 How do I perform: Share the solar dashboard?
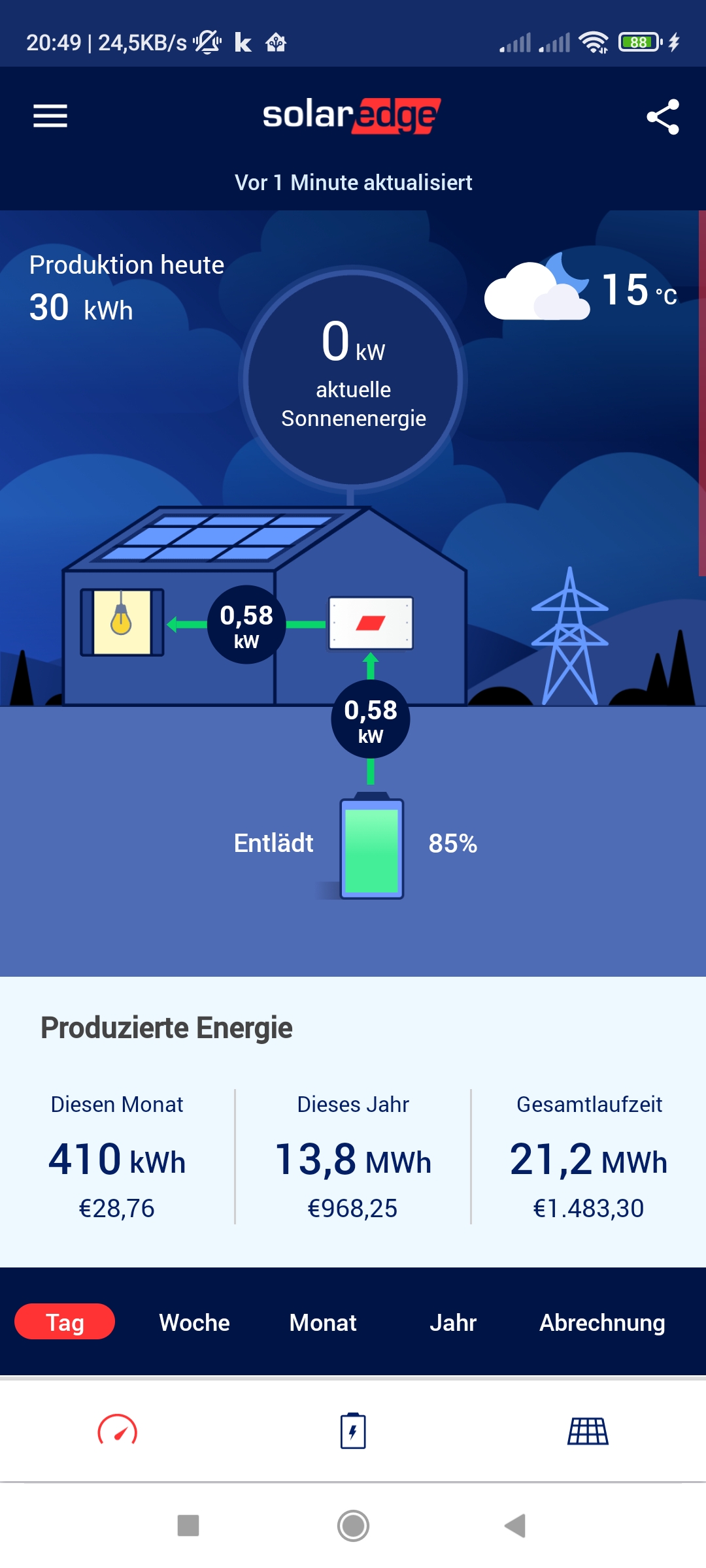click(662, 117)
